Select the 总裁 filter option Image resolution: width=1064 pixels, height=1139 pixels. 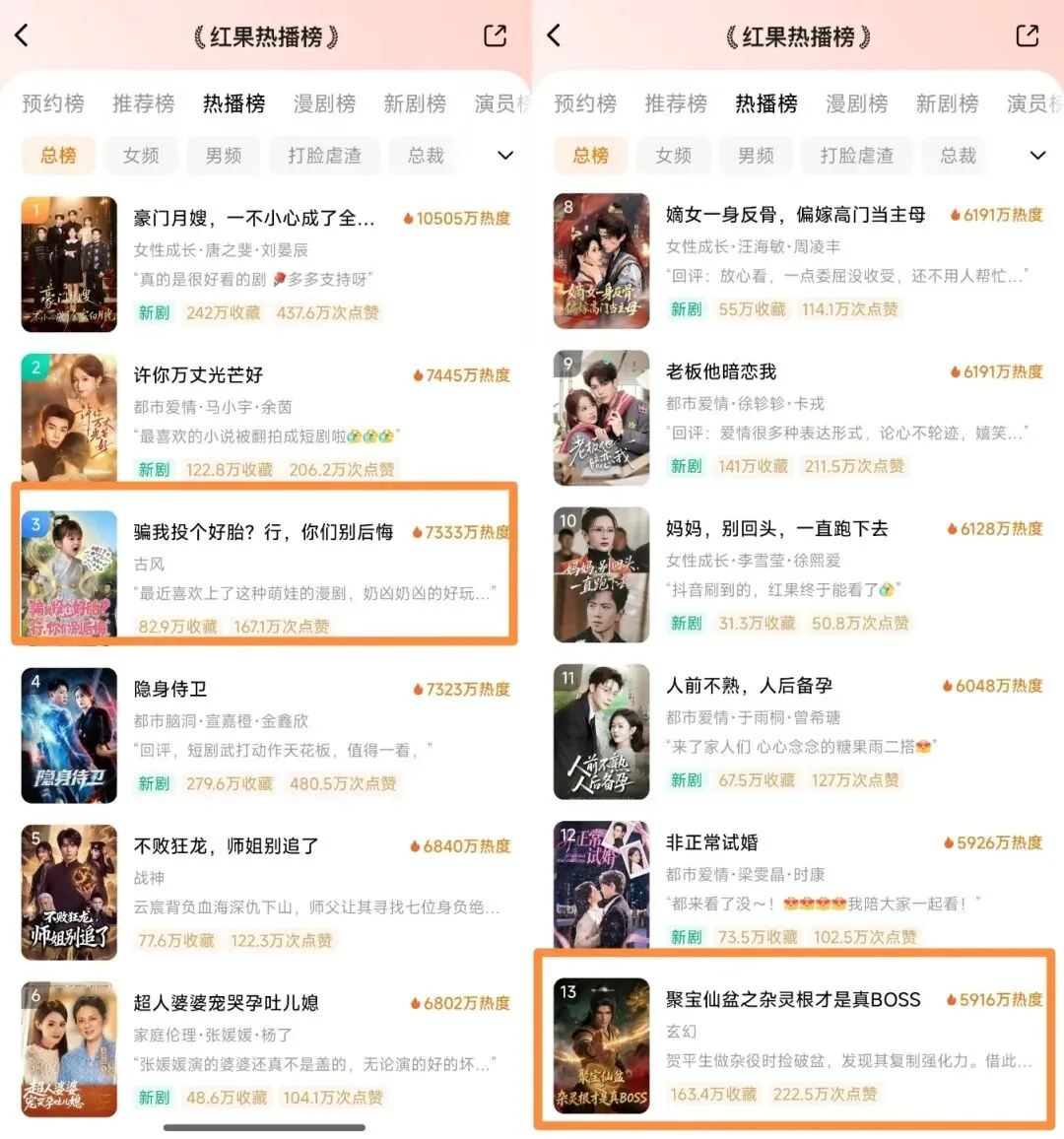coord(423,155)
